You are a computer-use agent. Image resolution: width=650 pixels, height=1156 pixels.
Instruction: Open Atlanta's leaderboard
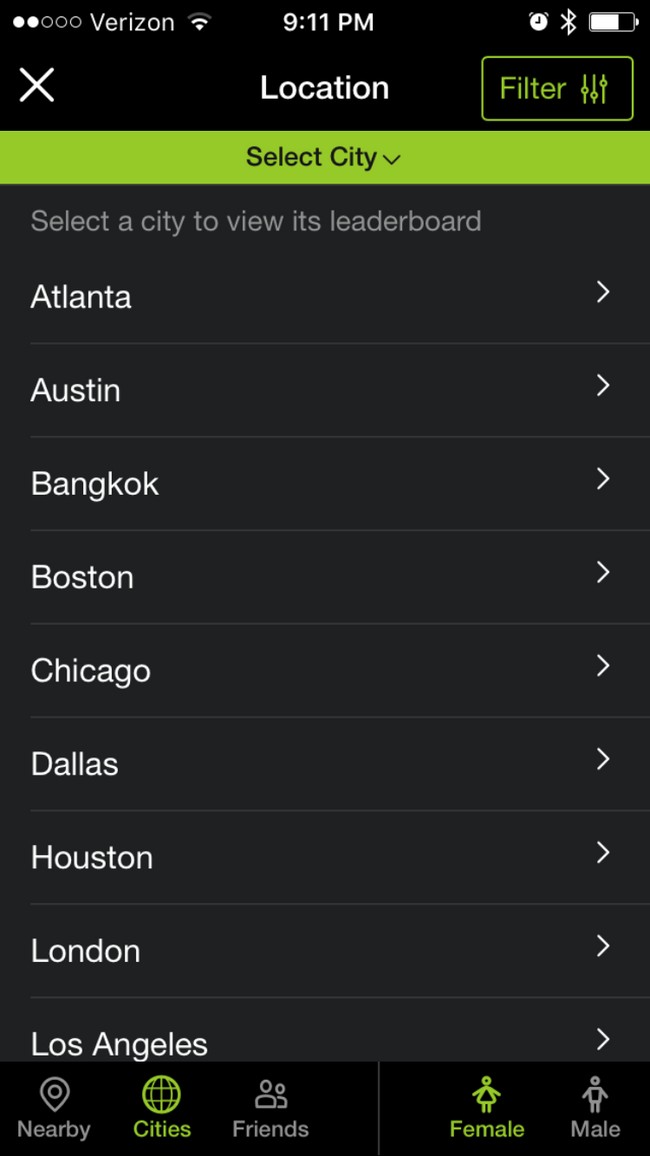[x=325, y=296]
